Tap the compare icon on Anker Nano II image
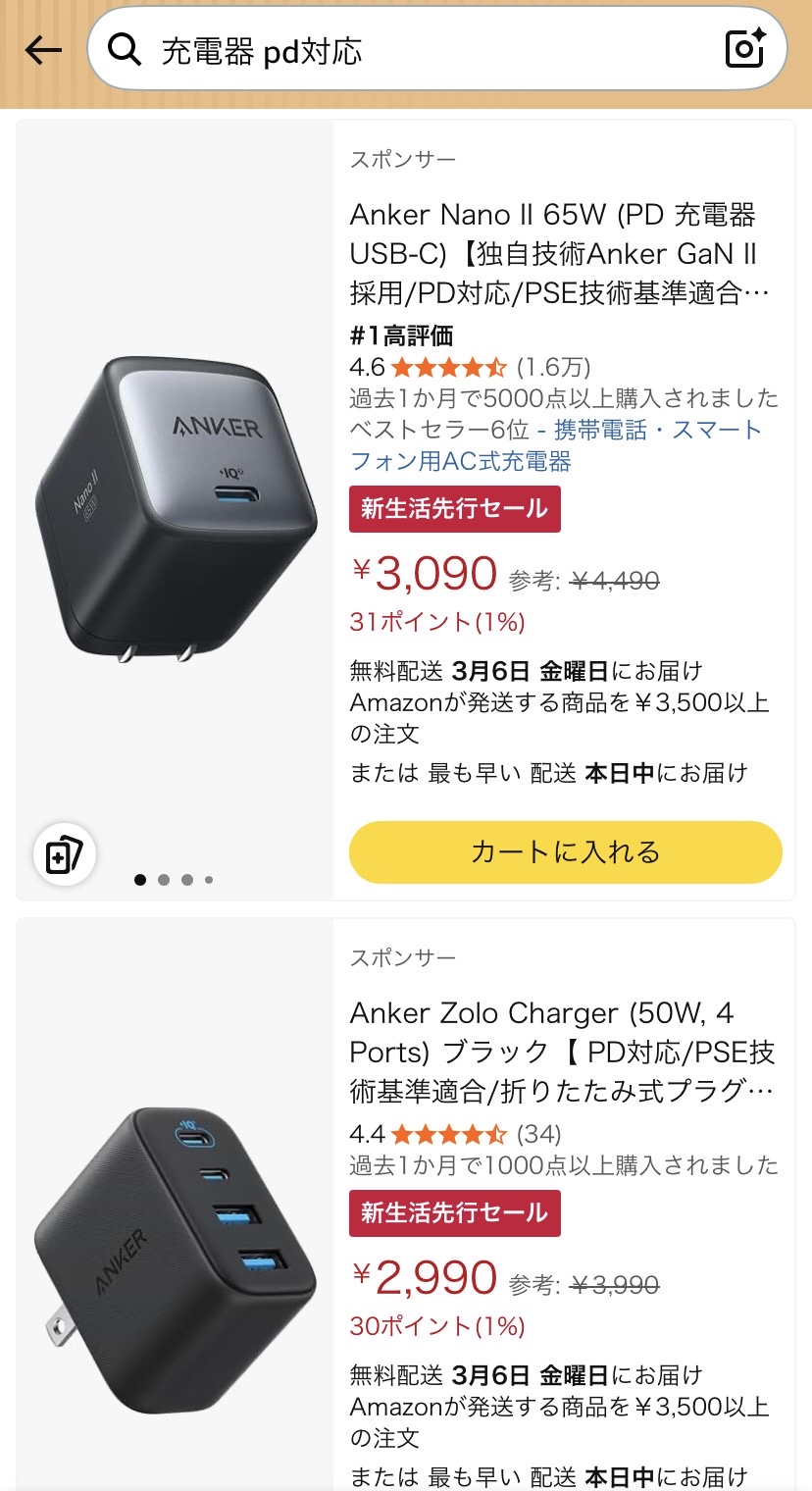This screenshot has height=1491, width=812. (65, 854)
